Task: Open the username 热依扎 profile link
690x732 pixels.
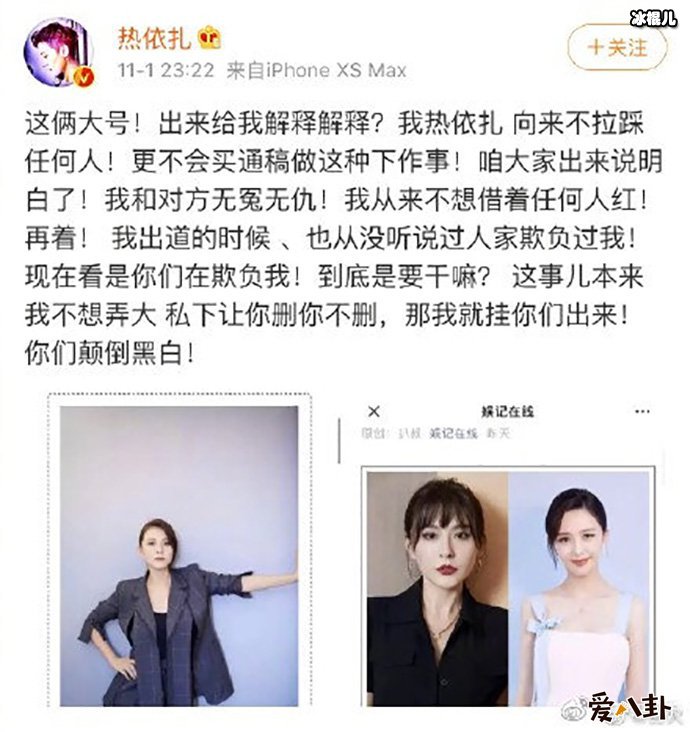Action: [x=155, y=36]
